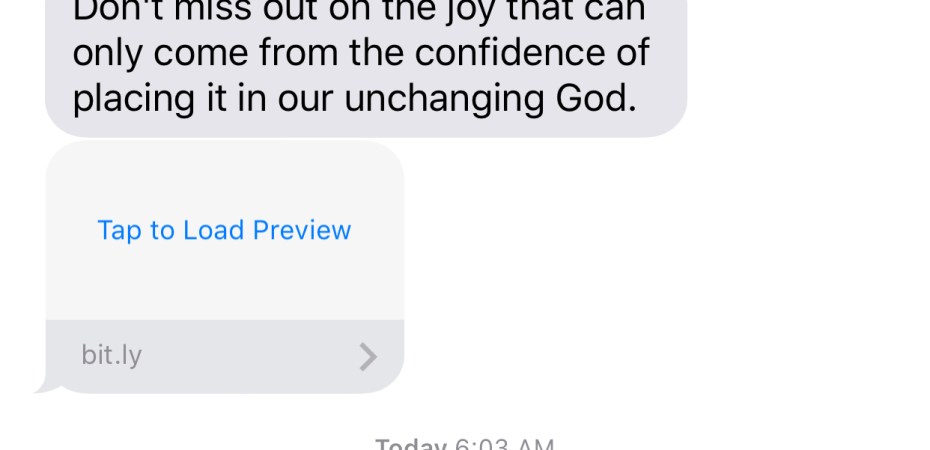The image size is (930, 450).
Task: Open the bit.ly link row
Action: click(x=224, y=356)
